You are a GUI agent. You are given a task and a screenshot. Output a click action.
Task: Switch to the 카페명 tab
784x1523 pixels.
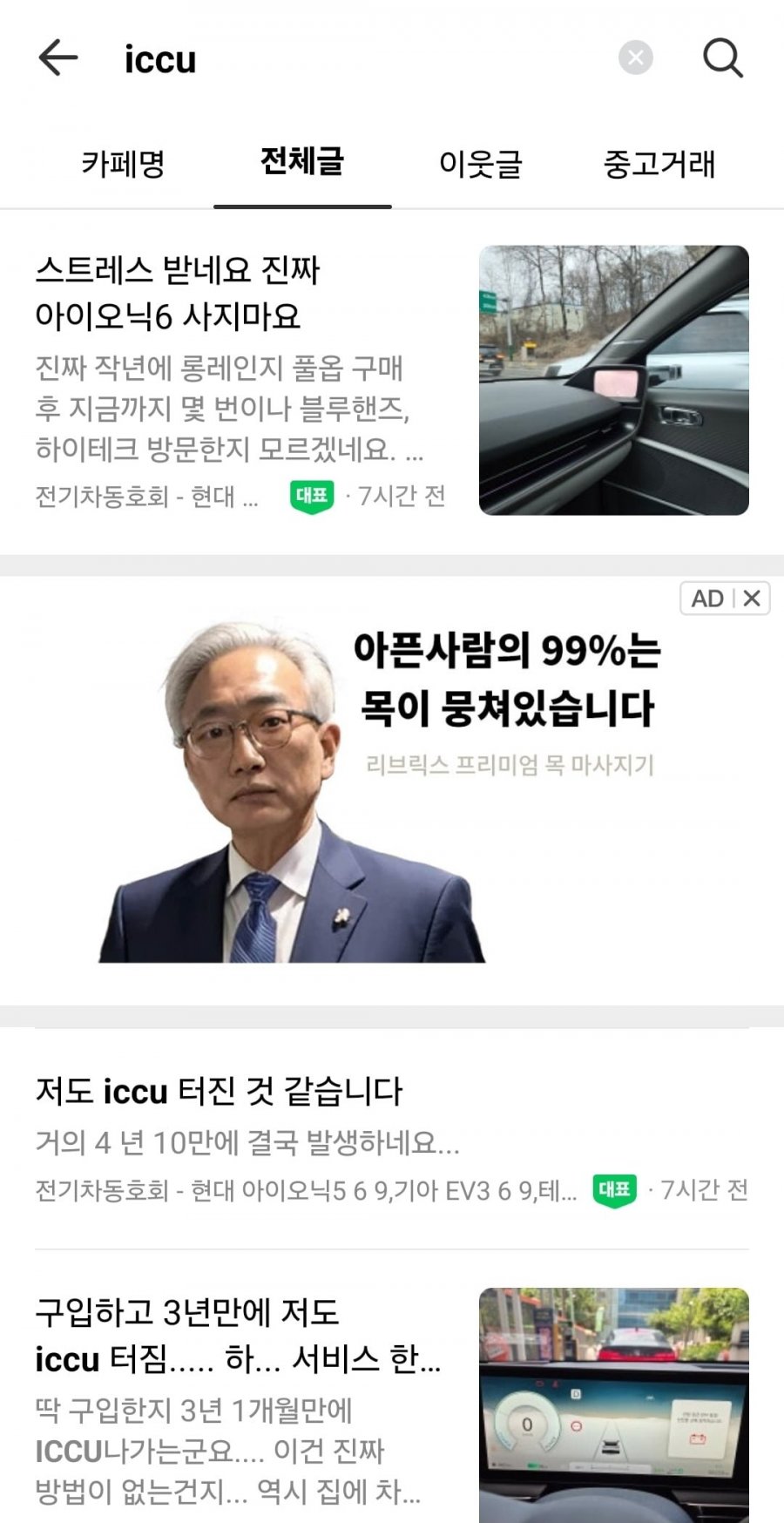[x=123, y=163]
